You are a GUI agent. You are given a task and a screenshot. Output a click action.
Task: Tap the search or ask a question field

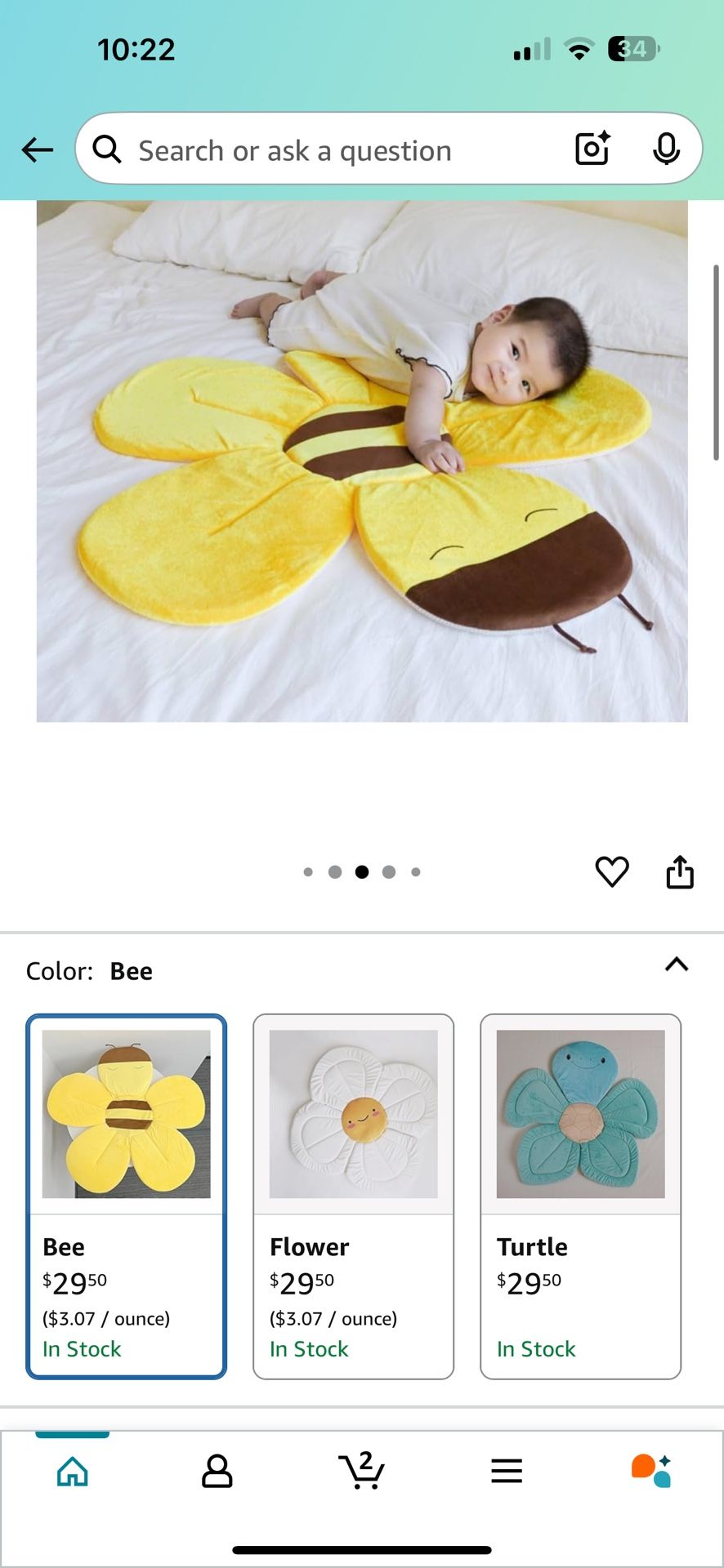coord(327,150)
